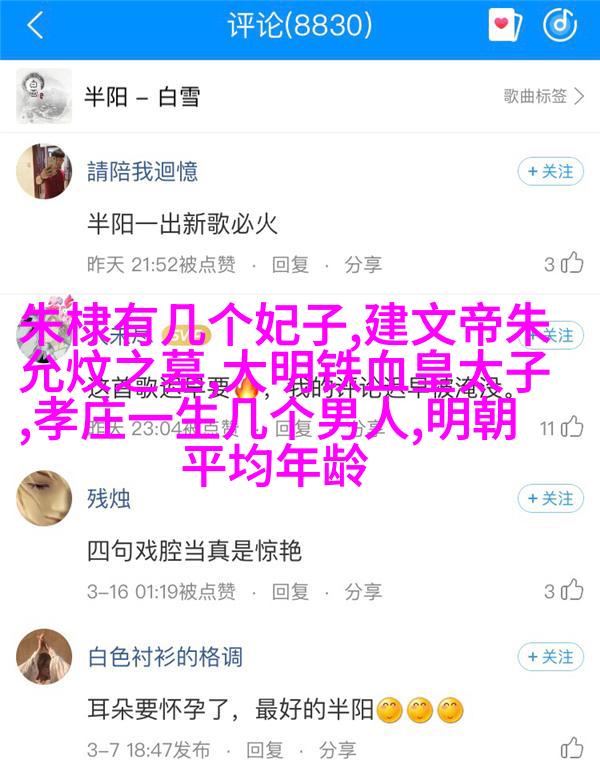Open 請陪我迴憶's profile avatar
This screenshot has width=600, height=779.
tap(44, 171)
